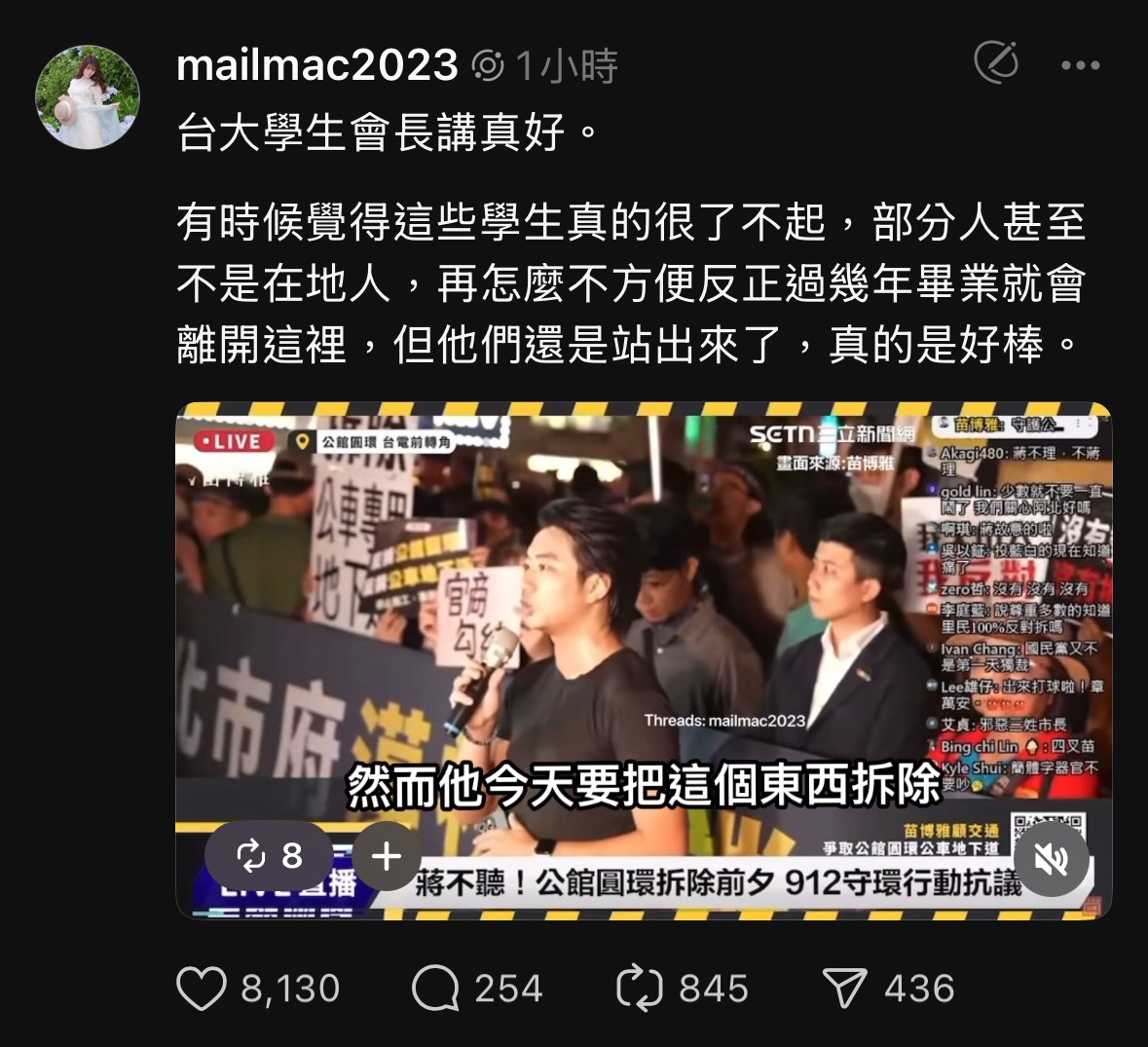Tap the plus button on video
The width and height of the screenshot is (1148, 1047).
pyautogui.click(x=387, y=856)
